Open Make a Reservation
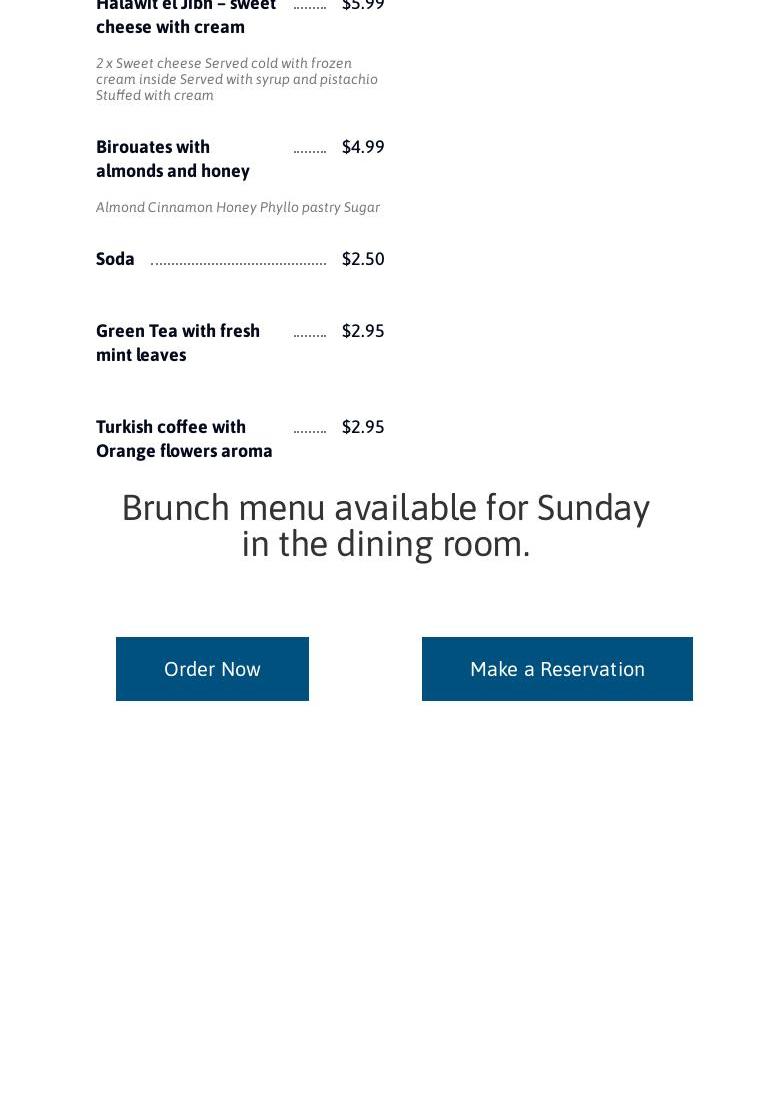 point(557,669)
